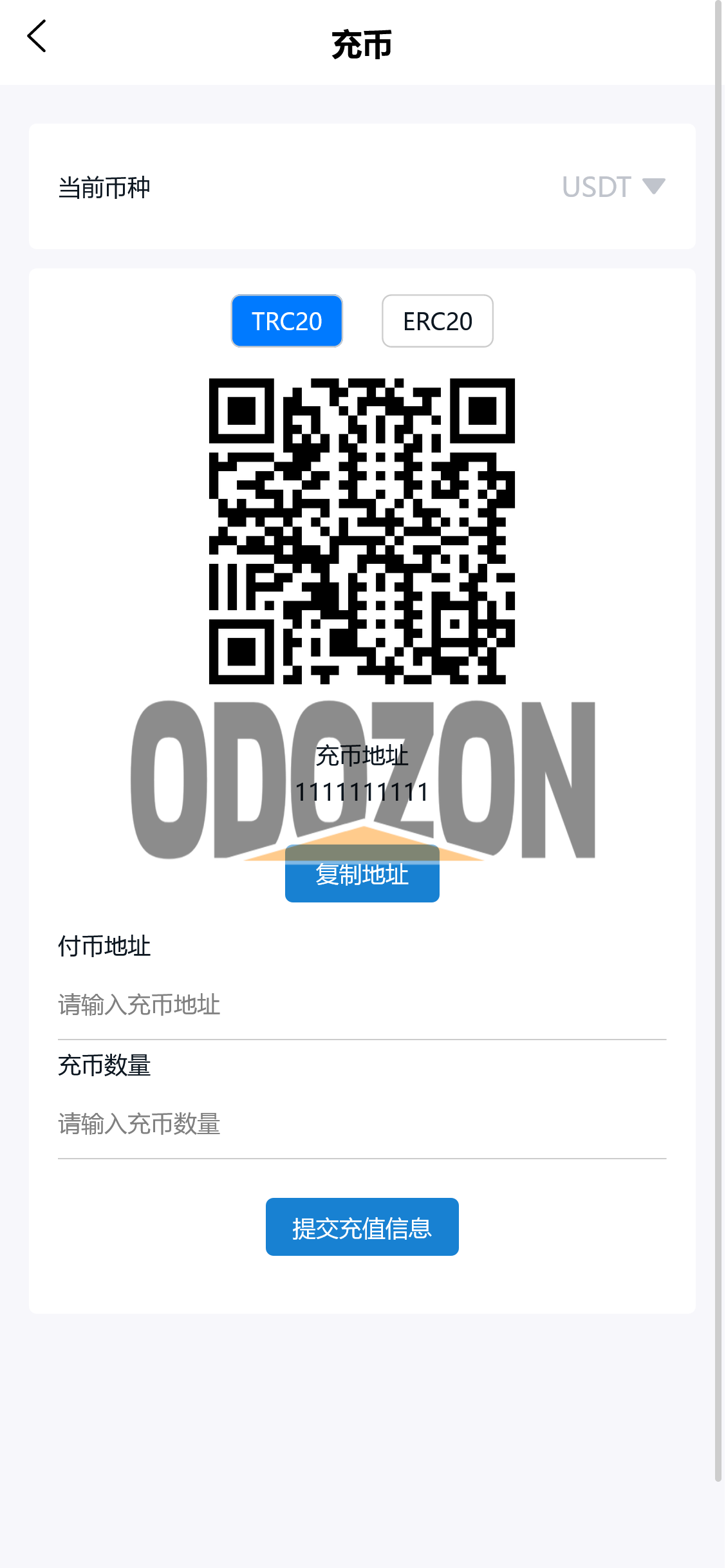This screenshot has width=726, height=1568.
Task: Focus the 充币数量 input field
Action: coord(362,1125)
